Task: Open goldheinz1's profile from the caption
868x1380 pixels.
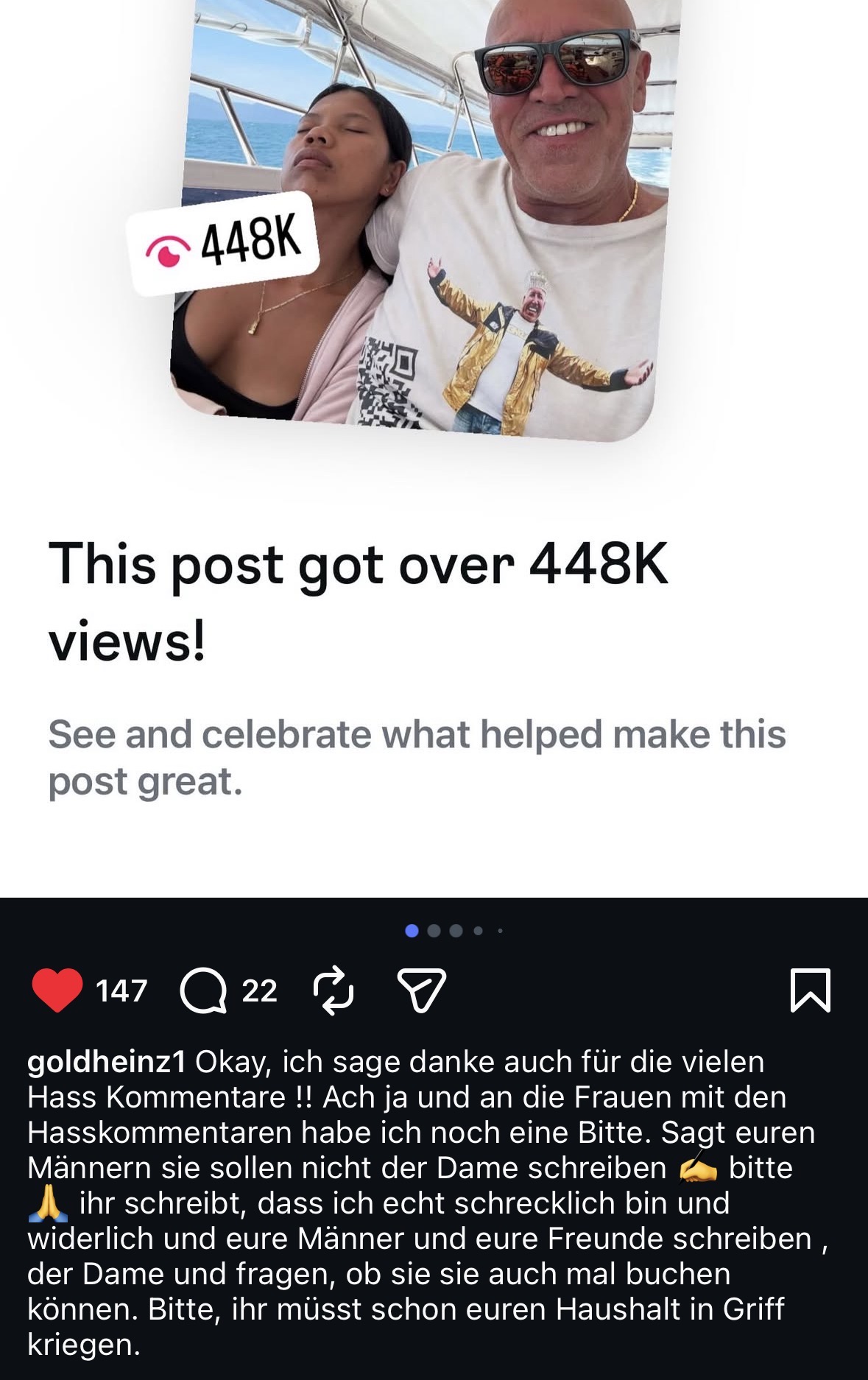Action: point(106,1062)
